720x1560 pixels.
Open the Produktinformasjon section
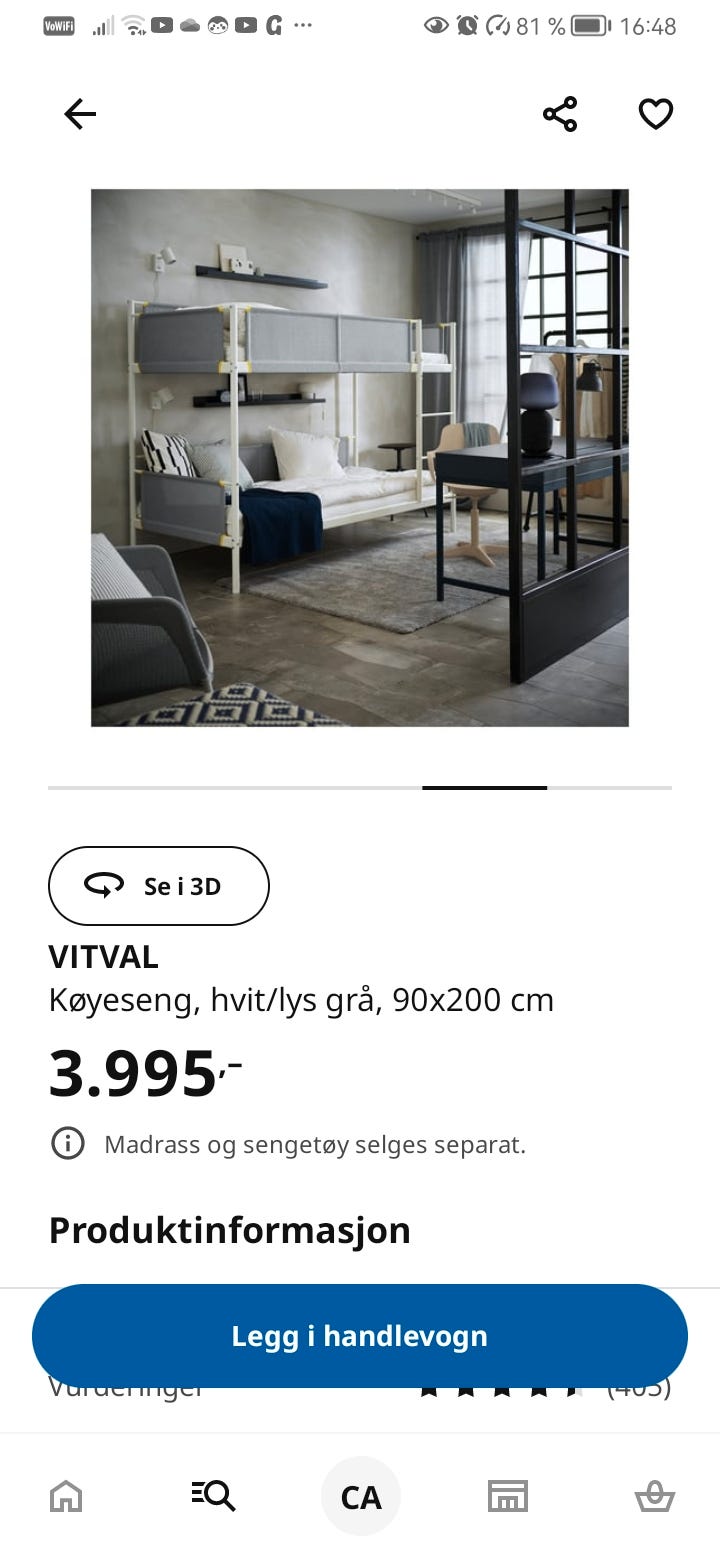pos(230,1230)
